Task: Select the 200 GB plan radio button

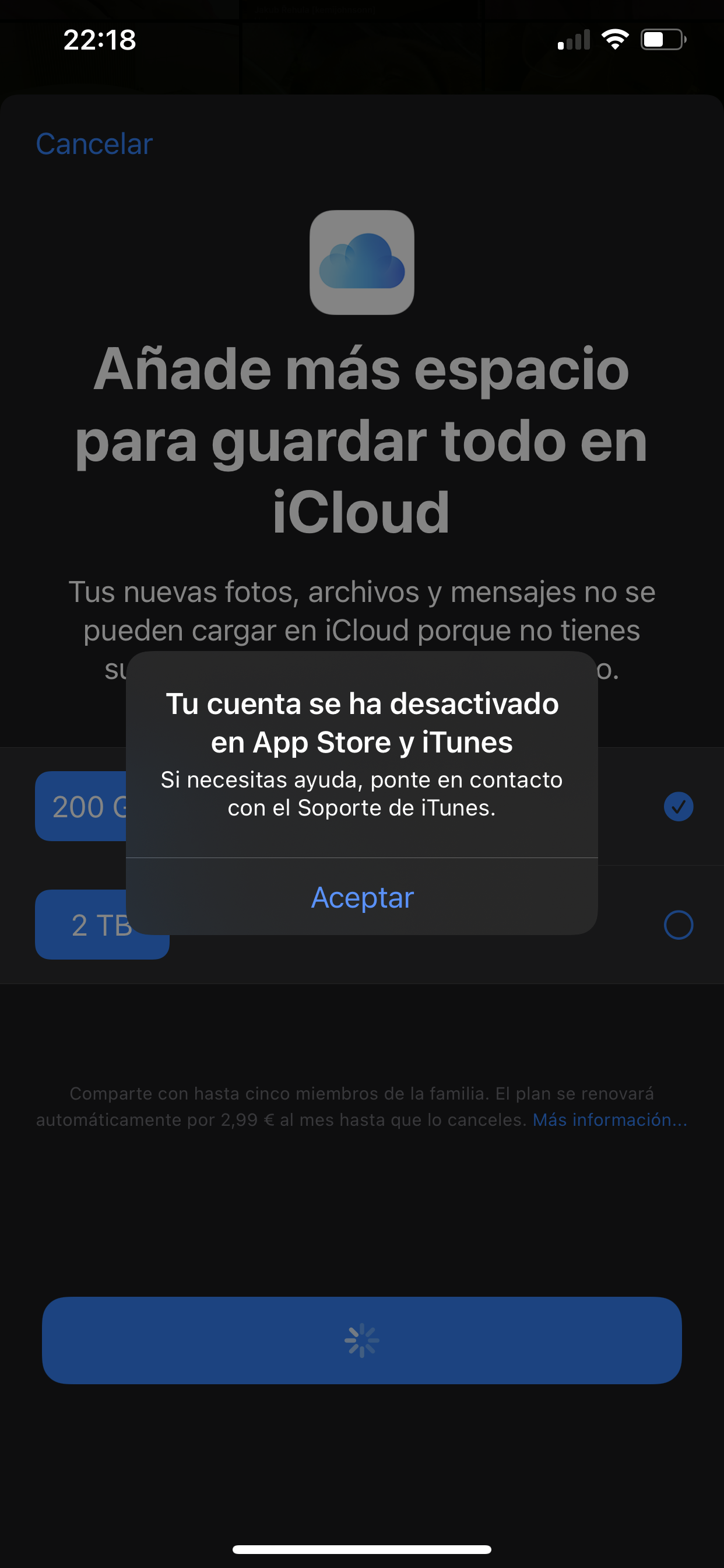Action: tap(678, 807)
